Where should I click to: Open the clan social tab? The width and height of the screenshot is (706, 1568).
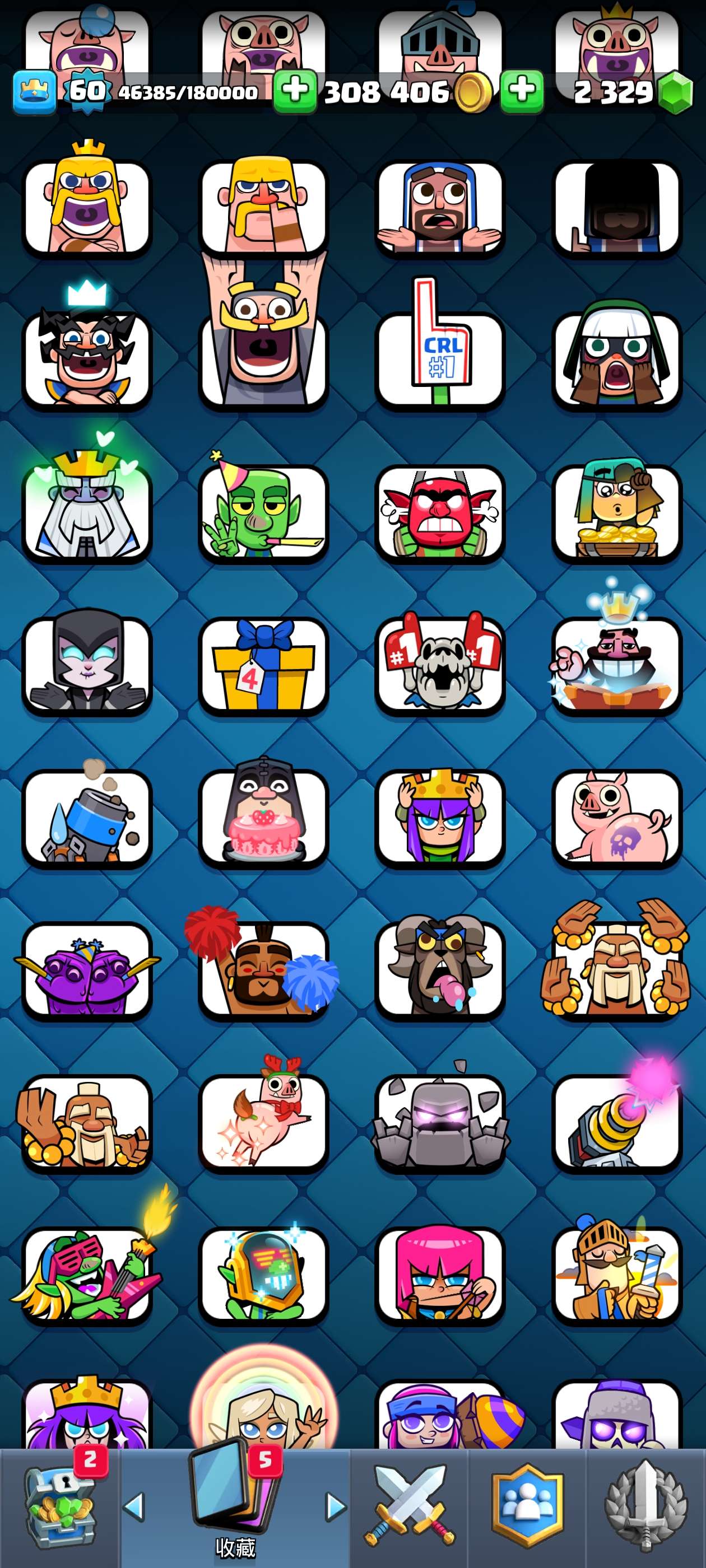click(527, 1506)
